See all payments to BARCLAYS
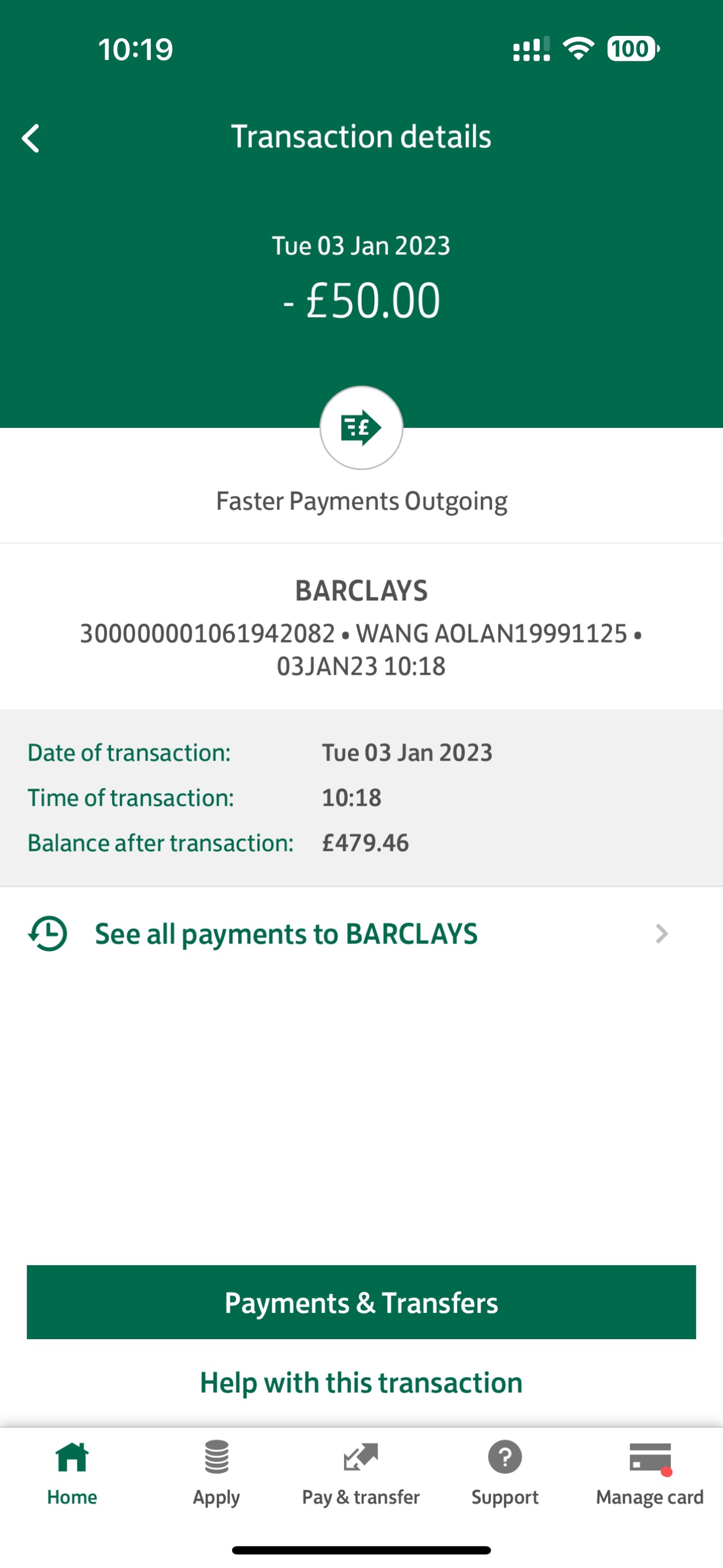 (349, 934)
